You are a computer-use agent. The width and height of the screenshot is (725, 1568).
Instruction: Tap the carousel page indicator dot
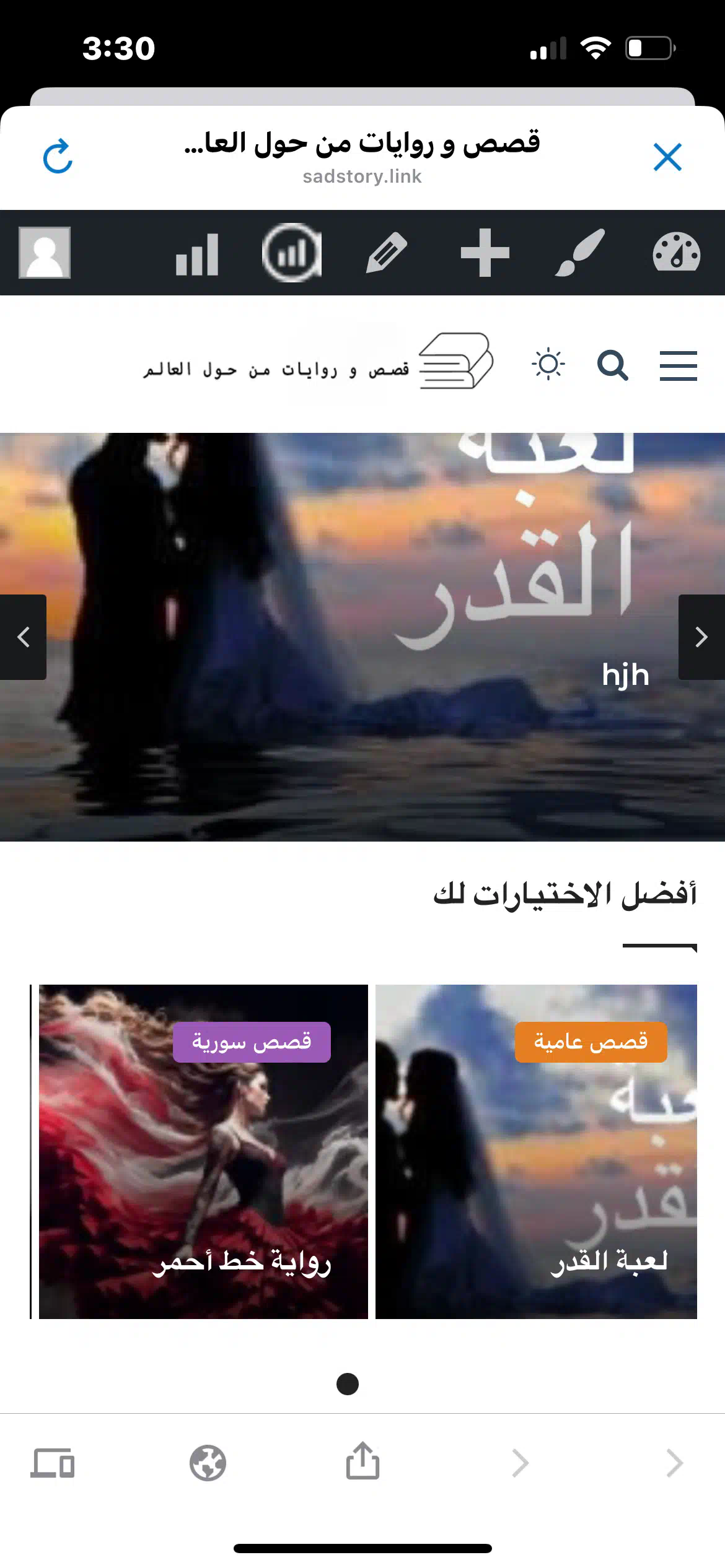(x=348, y=1384)
